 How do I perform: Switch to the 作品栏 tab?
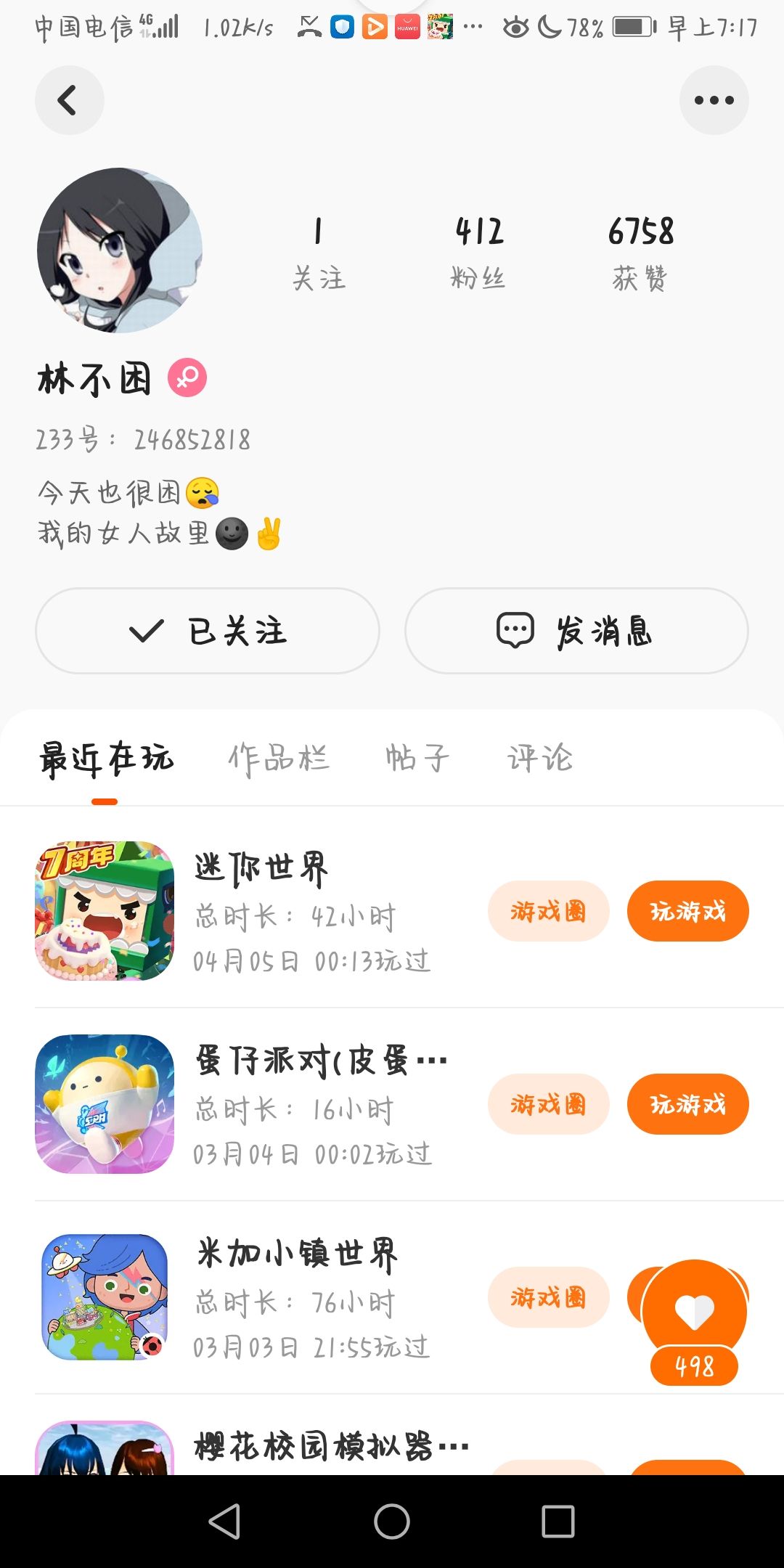pyautogui.click(x=279, y=759)
